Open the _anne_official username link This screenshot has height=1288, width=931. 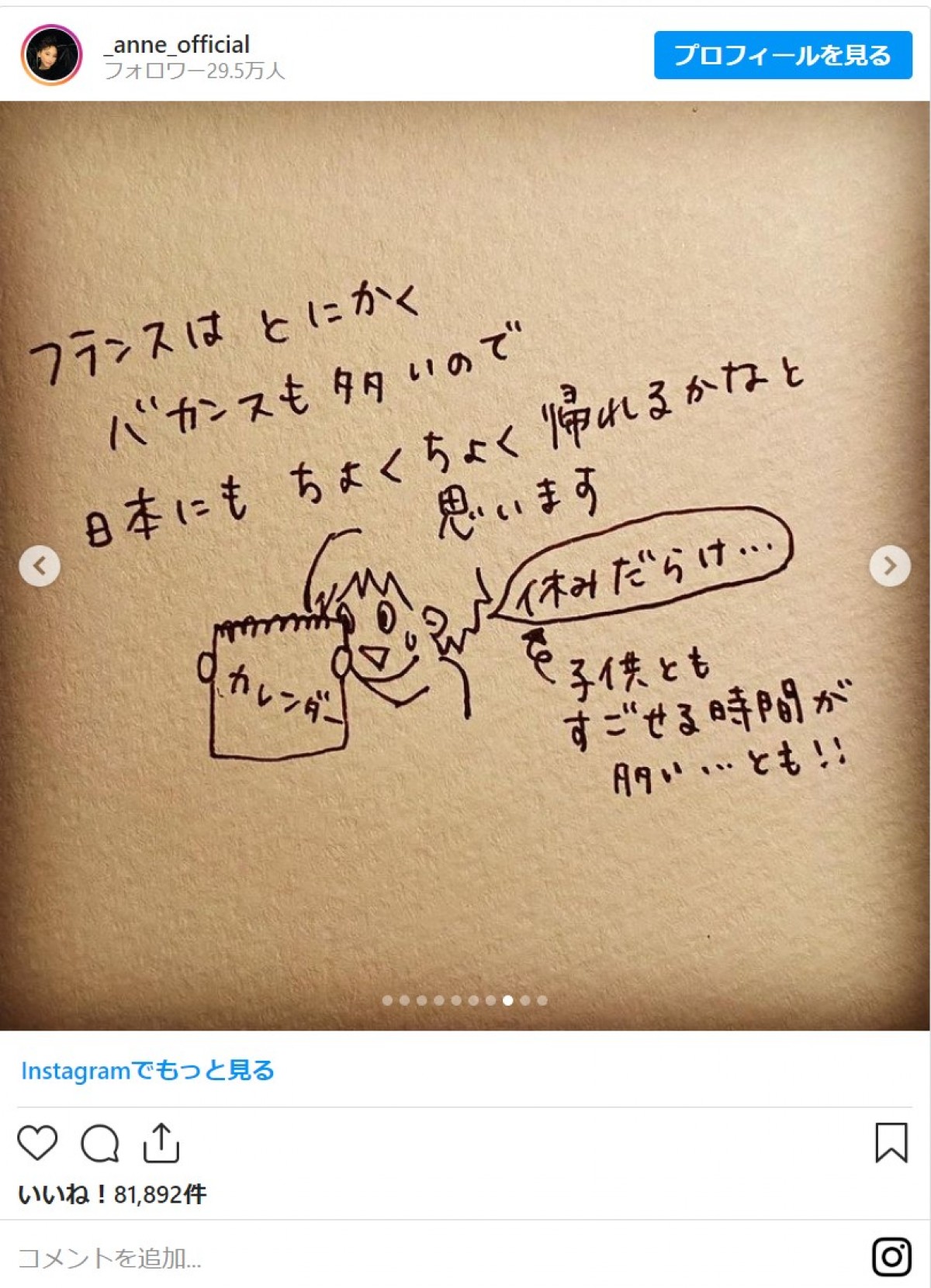click(x=177, y=44)
